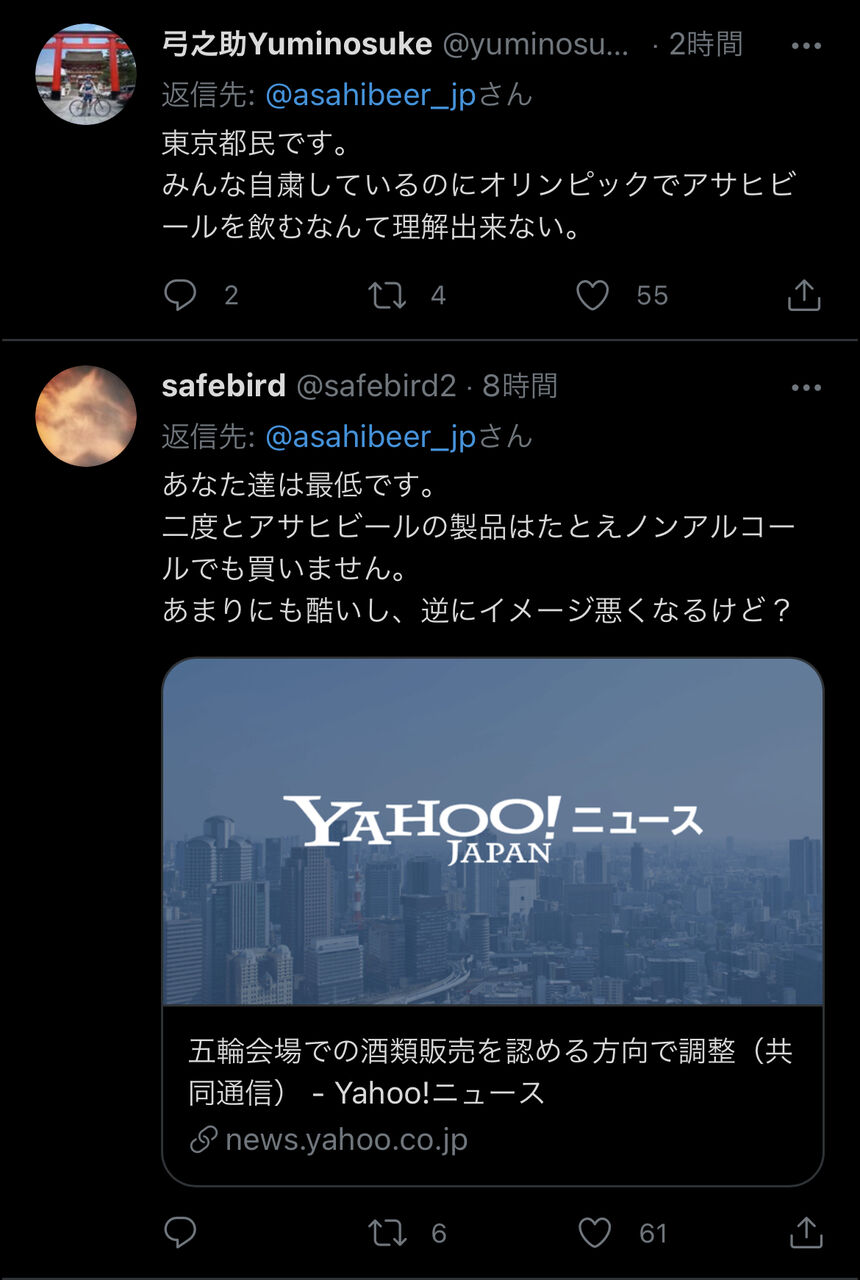
Task: Reply to safebird's tweet
Action: pyautogui.click(x=180, y=1233)
